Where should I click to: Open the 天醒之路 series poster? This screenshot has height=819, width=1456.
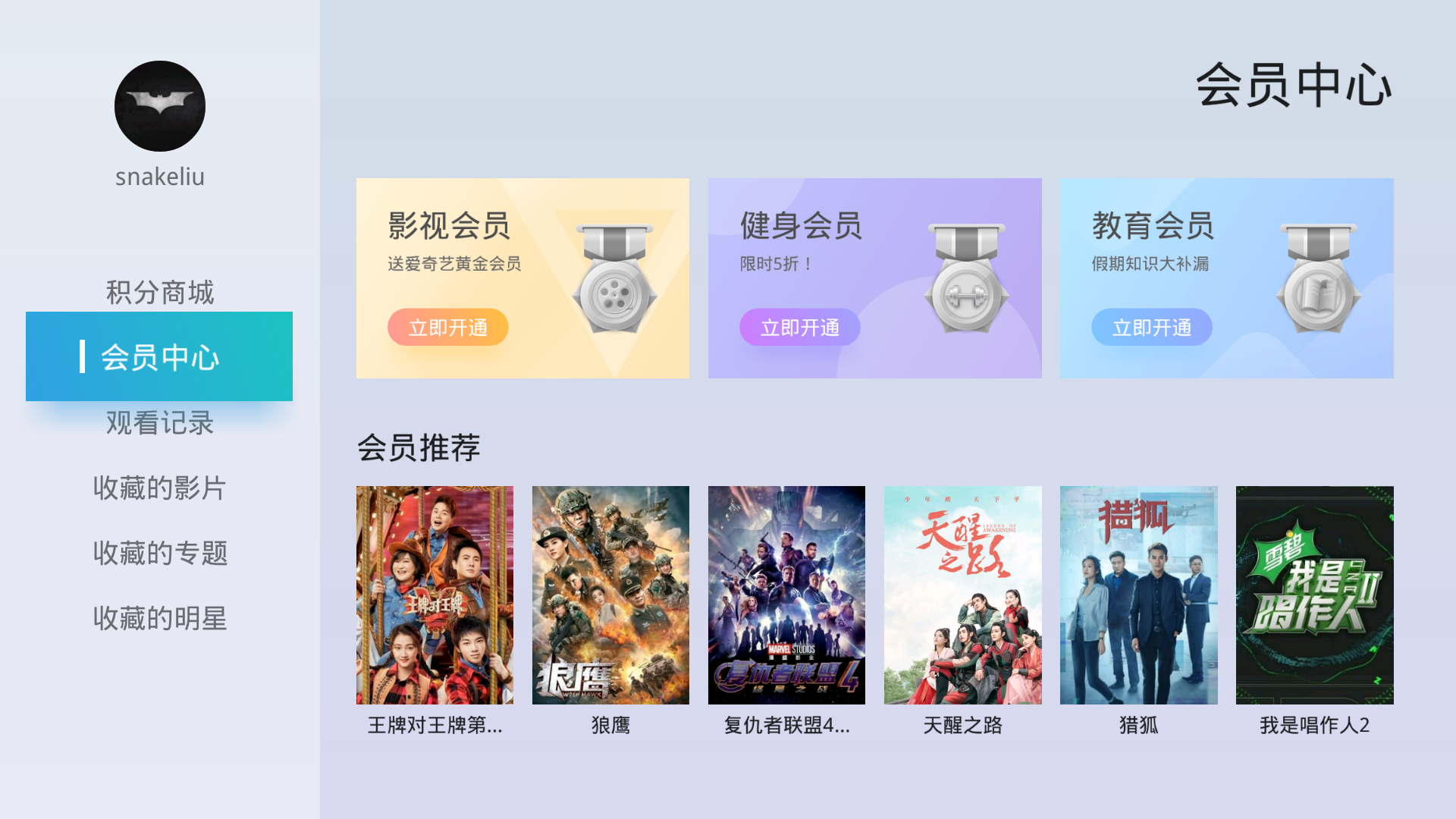(962, 595)
